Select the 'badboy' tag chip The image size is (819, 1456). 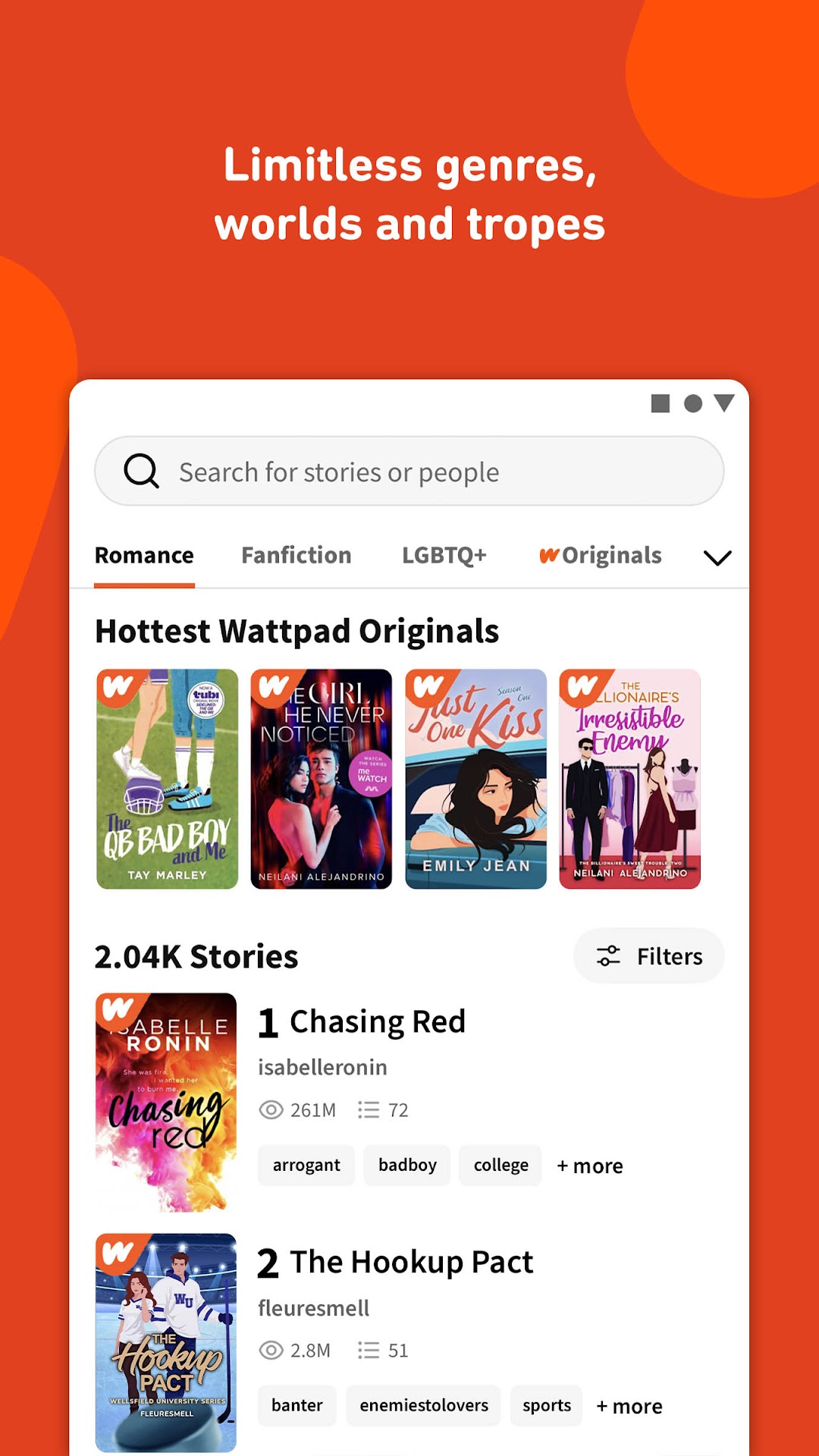[406, 1166]
